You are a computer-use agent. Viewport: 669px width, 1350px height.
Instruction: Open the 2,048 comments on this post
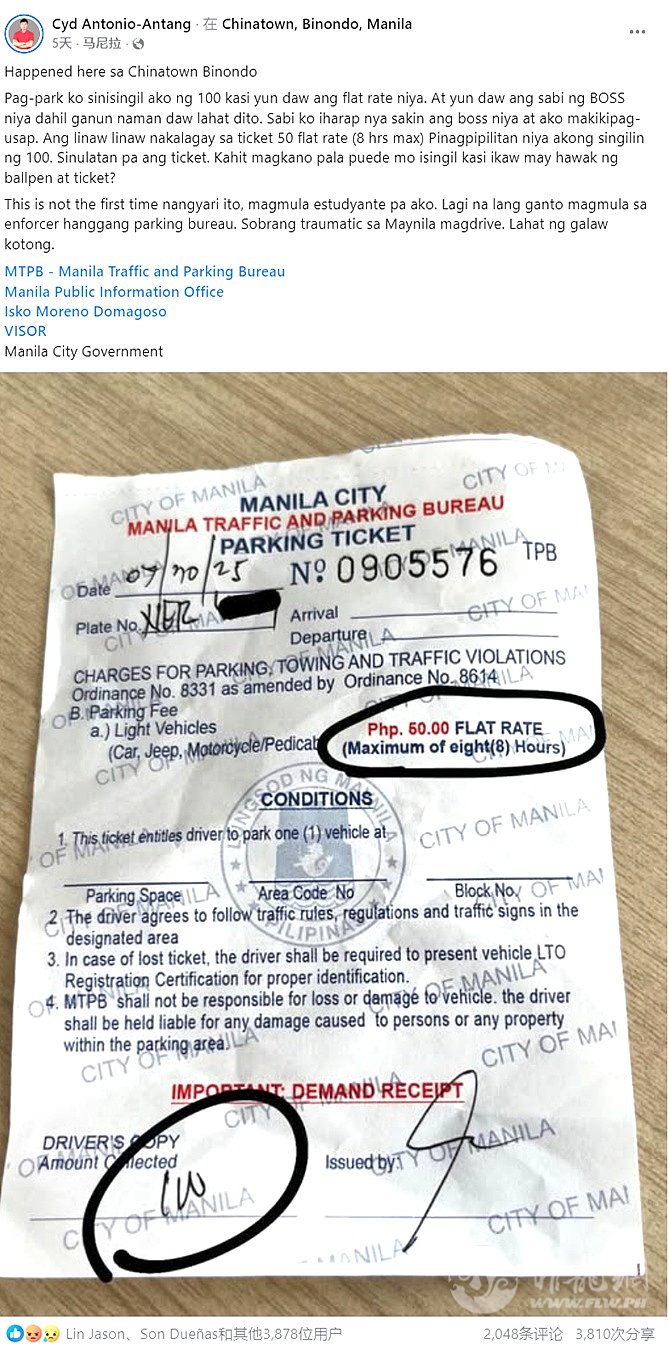[x=522, y=1333]
